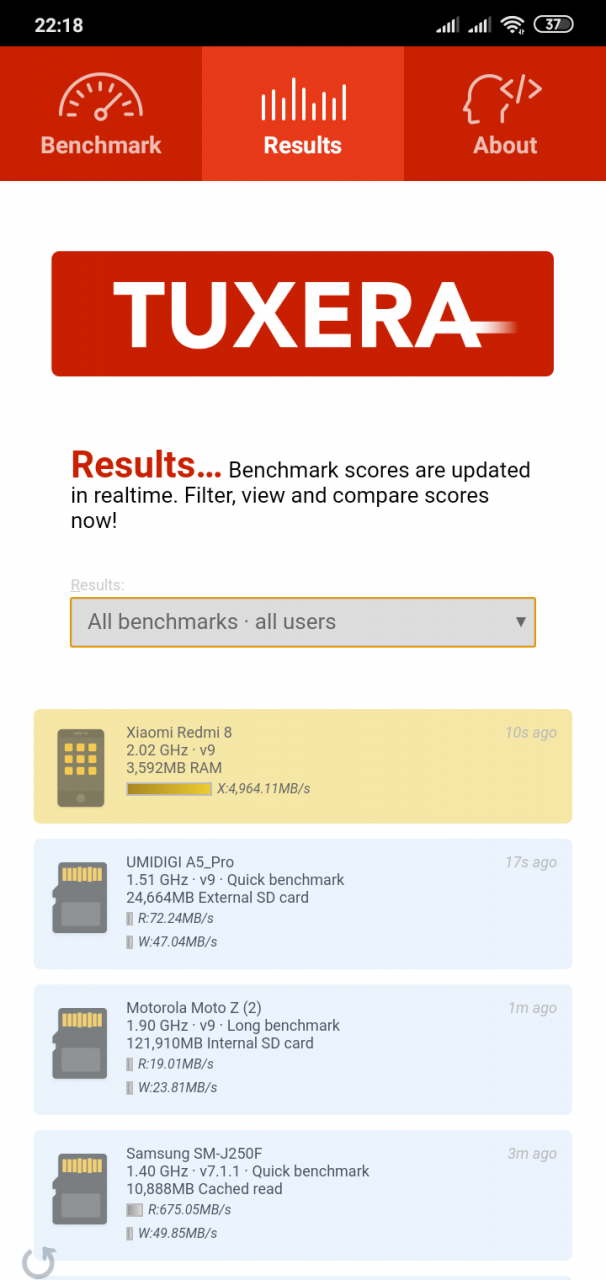Tap the refresh arrow icon
606x1280 pixels.
coord(38,1263)
